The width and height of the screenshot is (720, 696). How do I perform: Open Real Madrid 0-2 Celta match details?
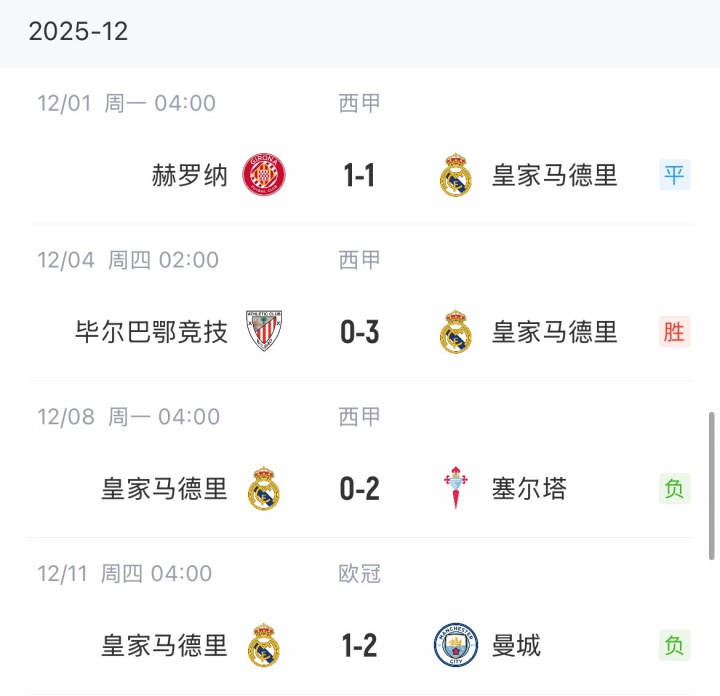pos(359,488)
